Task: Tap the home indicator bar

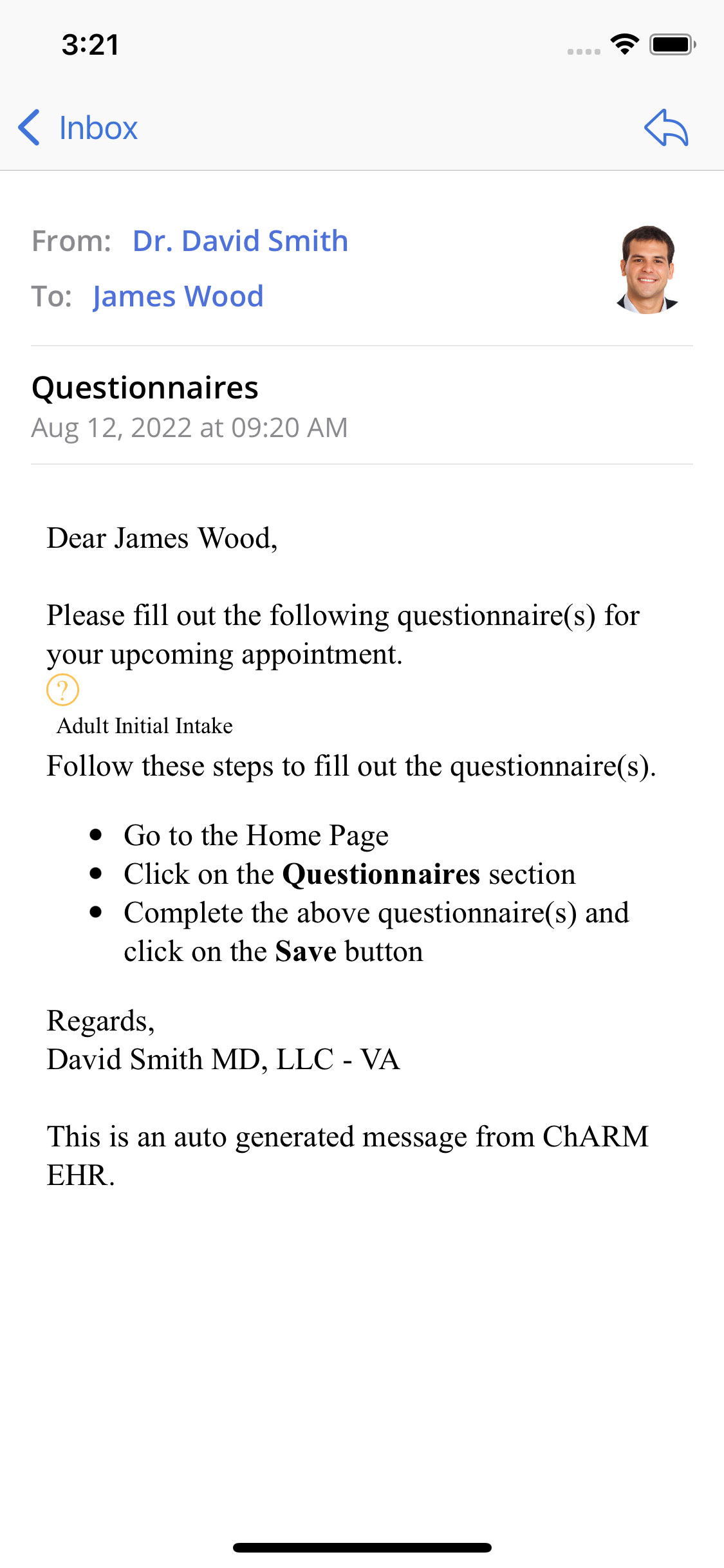Action: click(x=362, y=1547)
